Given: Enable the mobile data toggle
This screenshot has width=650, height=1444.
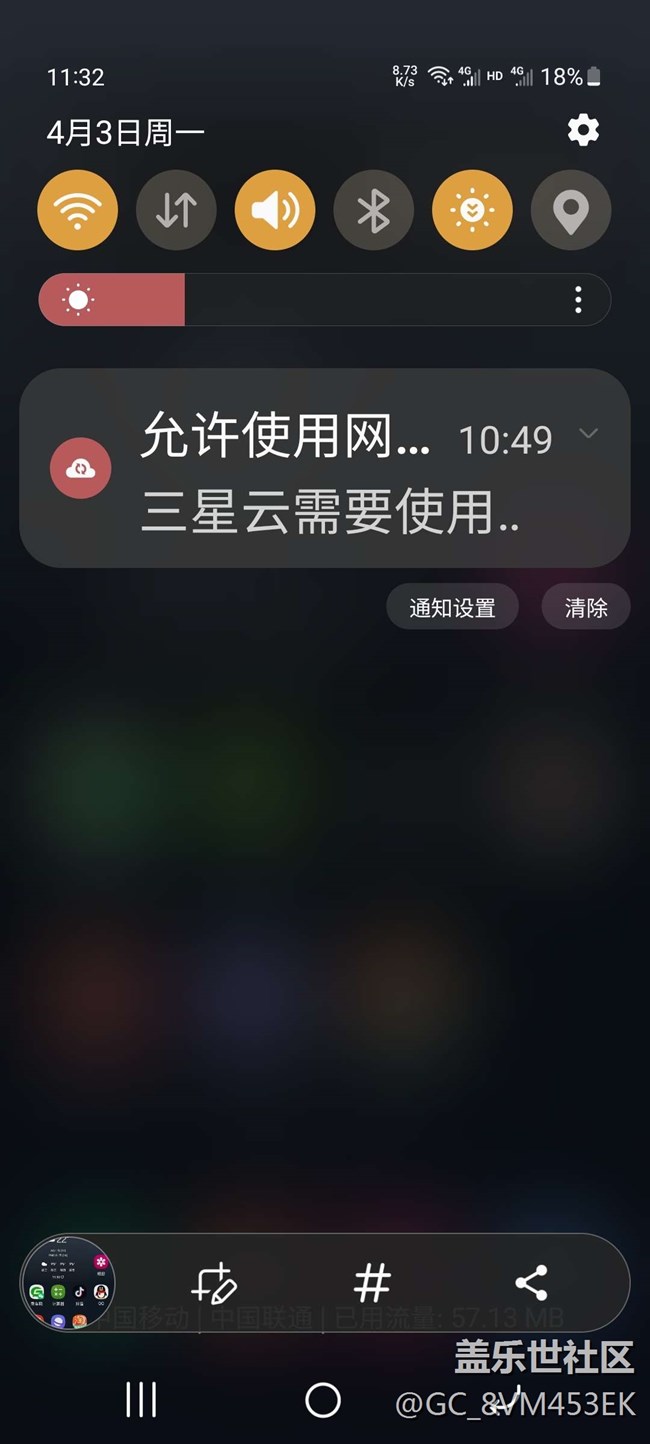Looking at the screenshot, I should click(176, 211).
